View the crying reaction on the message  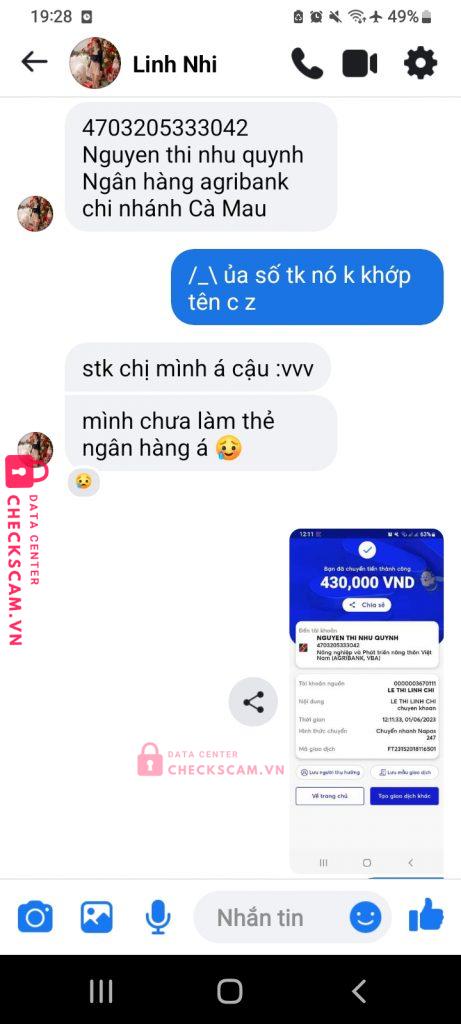pos(84,482)
